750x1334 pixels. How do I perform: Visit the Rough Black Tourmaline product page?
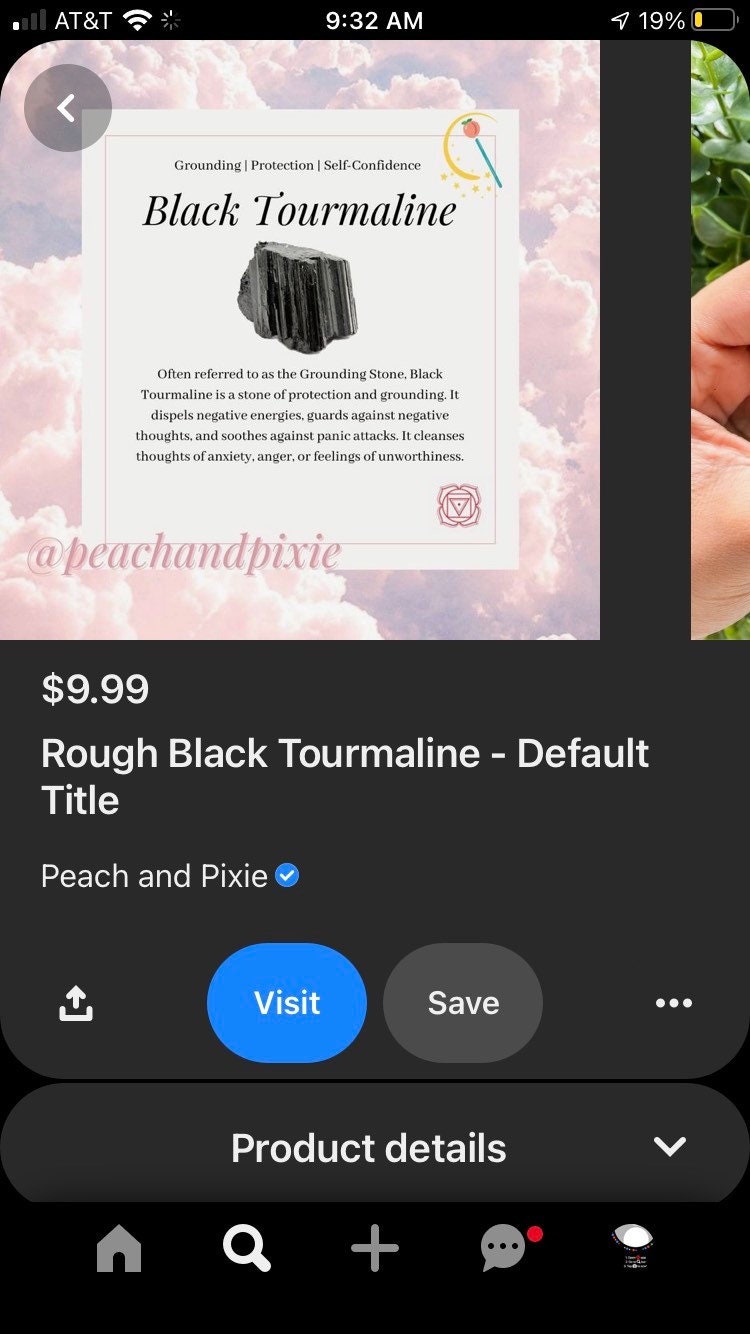pos(287,1003)
